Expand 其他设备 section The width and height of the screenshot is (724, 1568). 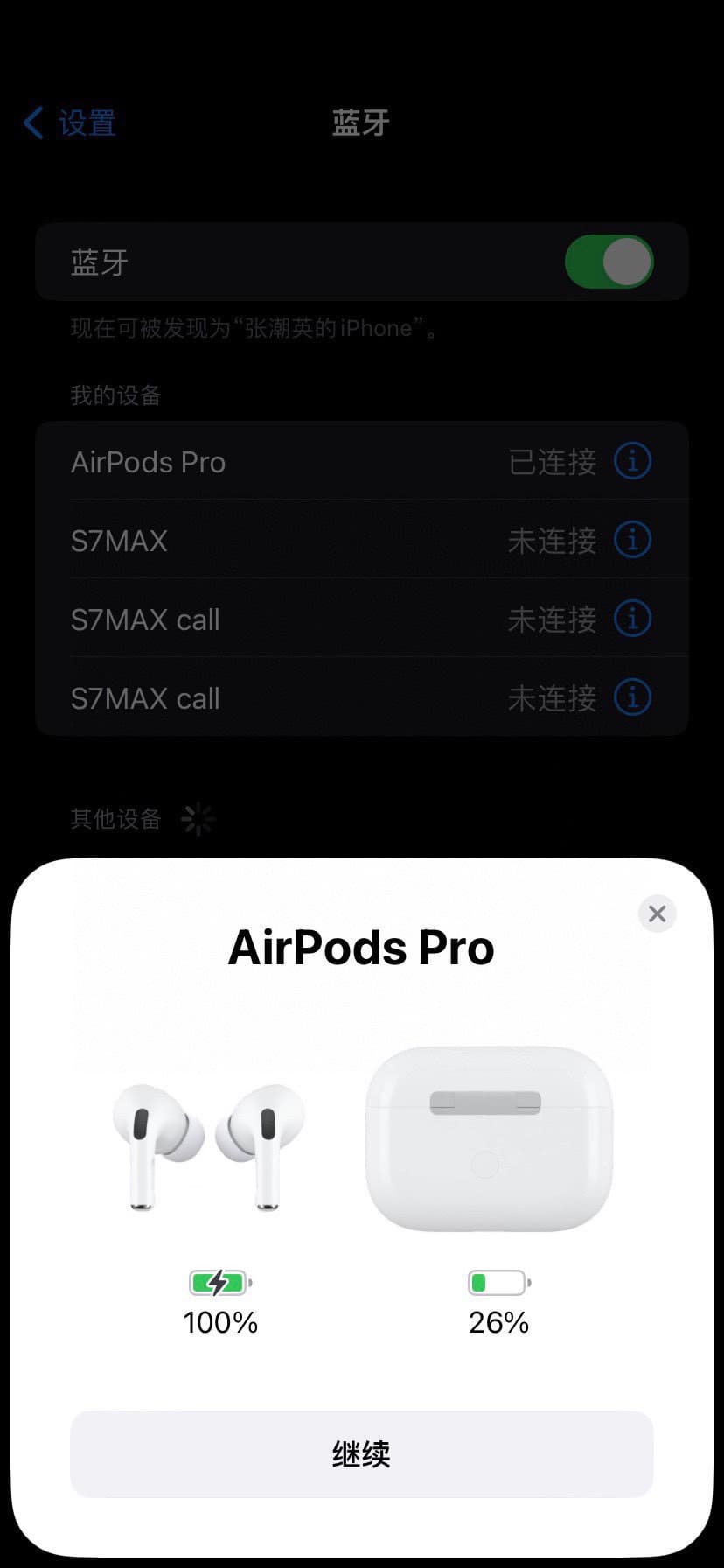click(x=115, y=818)
